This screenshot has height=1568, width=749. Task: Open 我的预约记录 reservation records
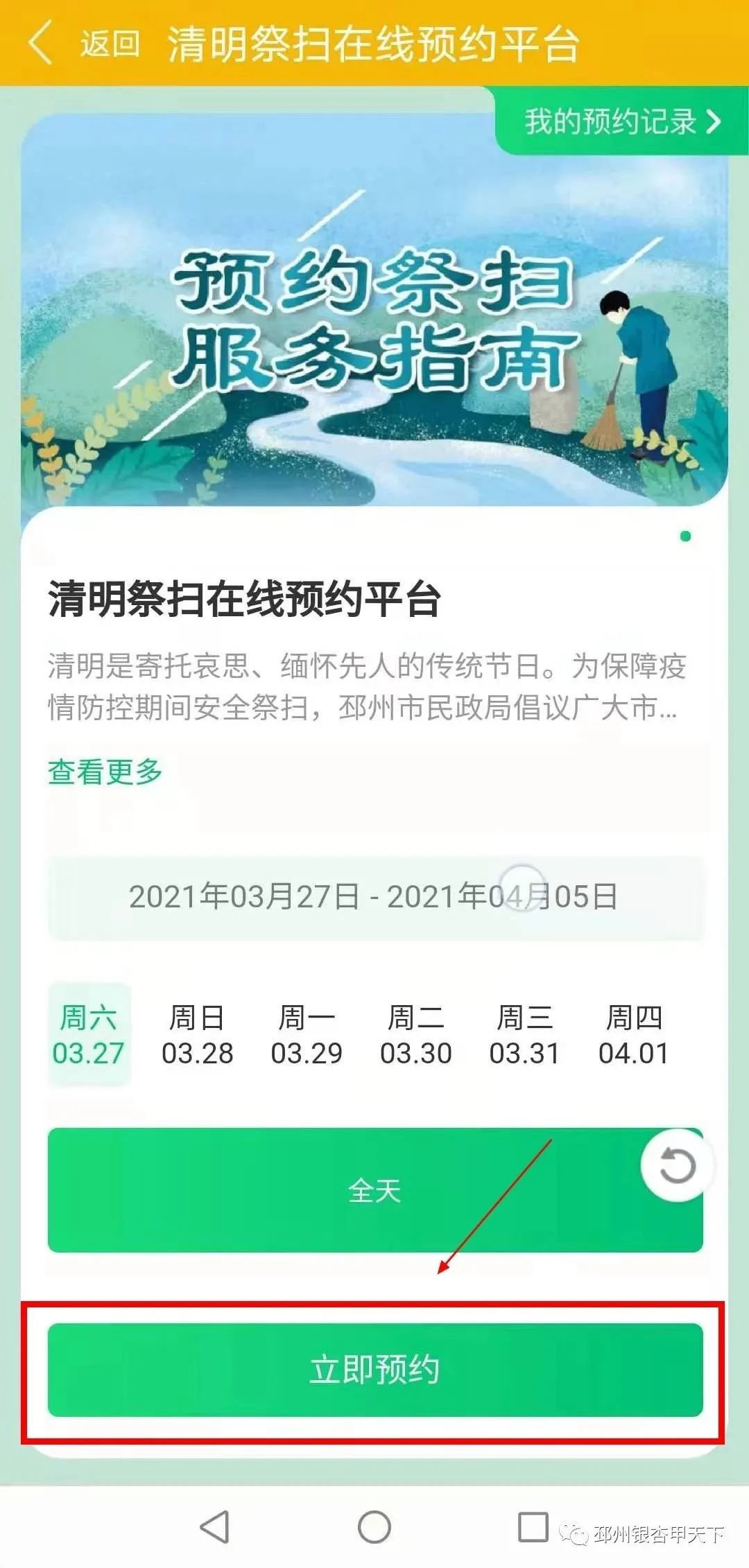(x=621, y=121)
